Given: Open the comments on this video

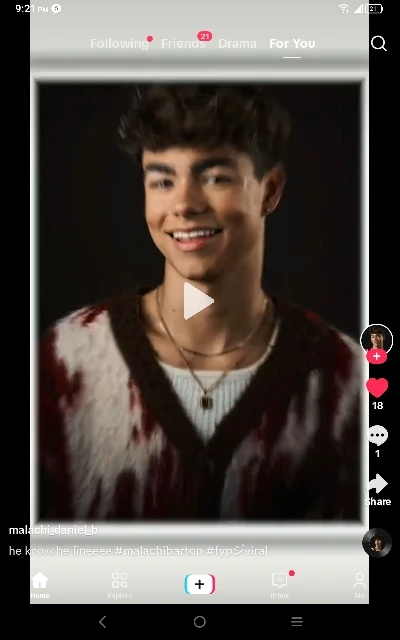Looking at the screenshot, I should coord(377,435).
